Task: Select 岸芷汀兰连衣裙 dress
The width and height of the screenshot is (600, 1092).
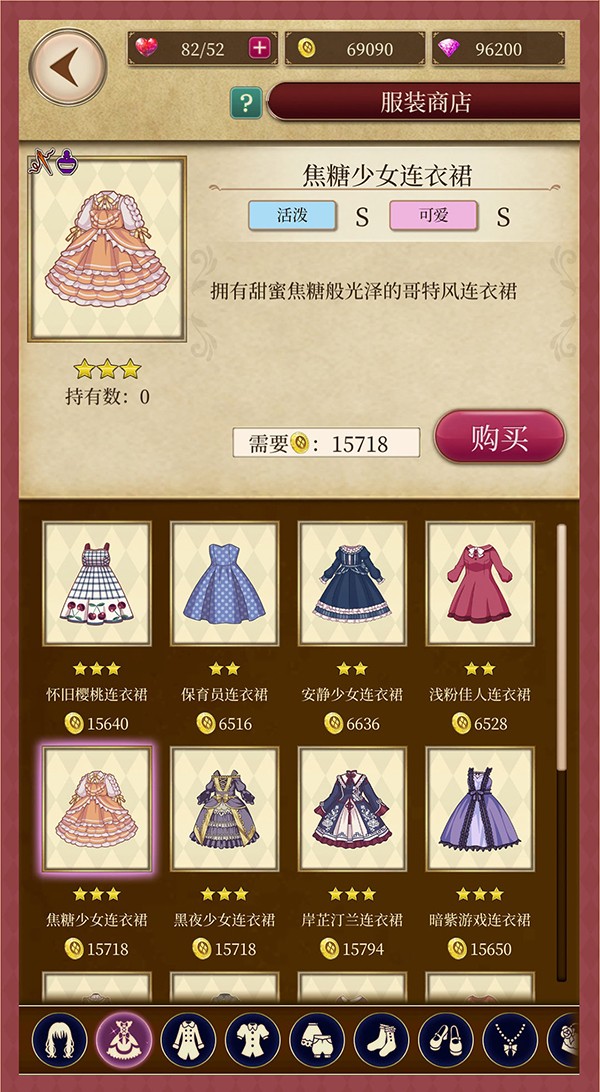Action: [352, 808]
